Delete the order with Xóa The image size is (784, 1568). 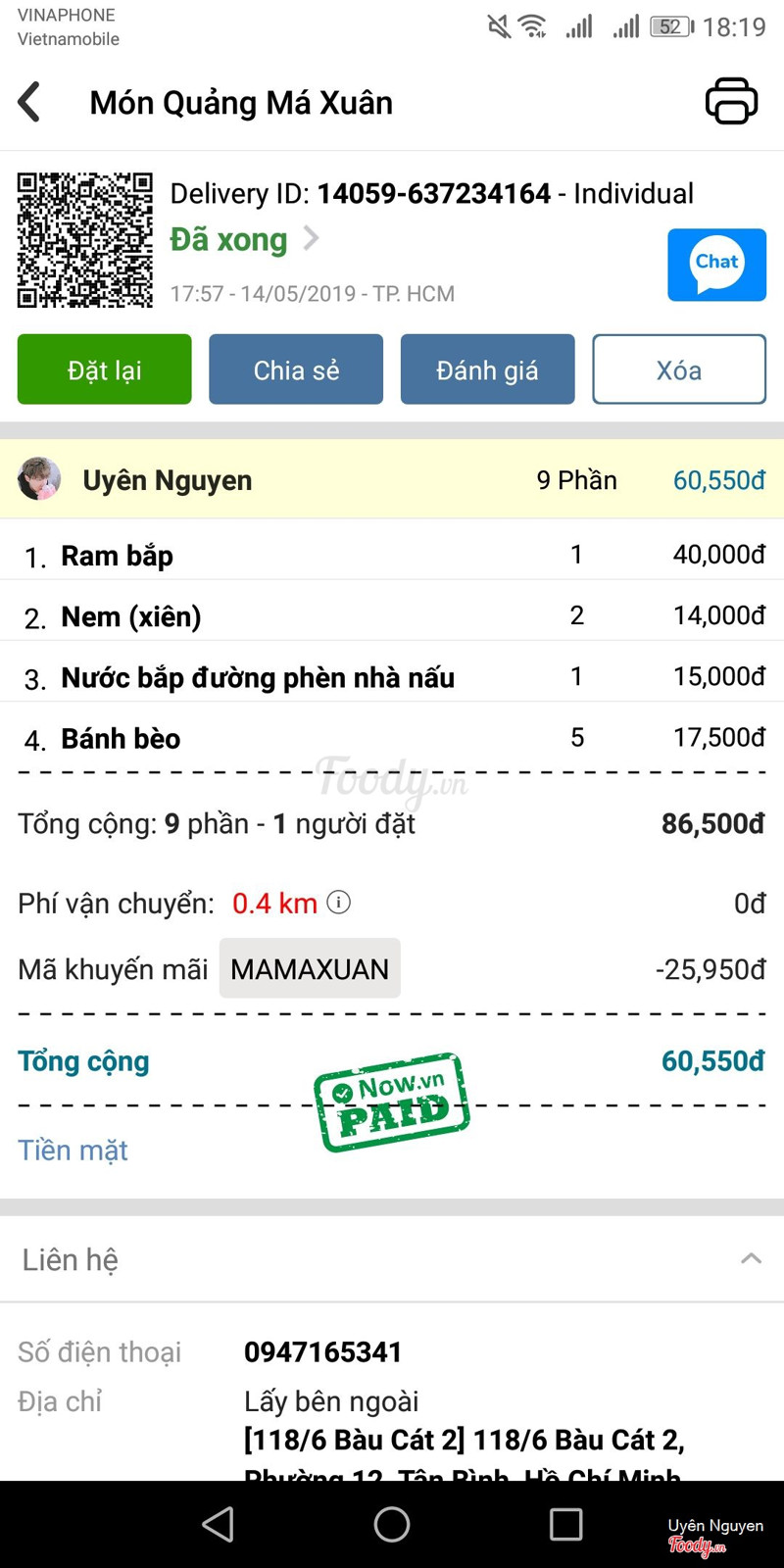(678, 369)
